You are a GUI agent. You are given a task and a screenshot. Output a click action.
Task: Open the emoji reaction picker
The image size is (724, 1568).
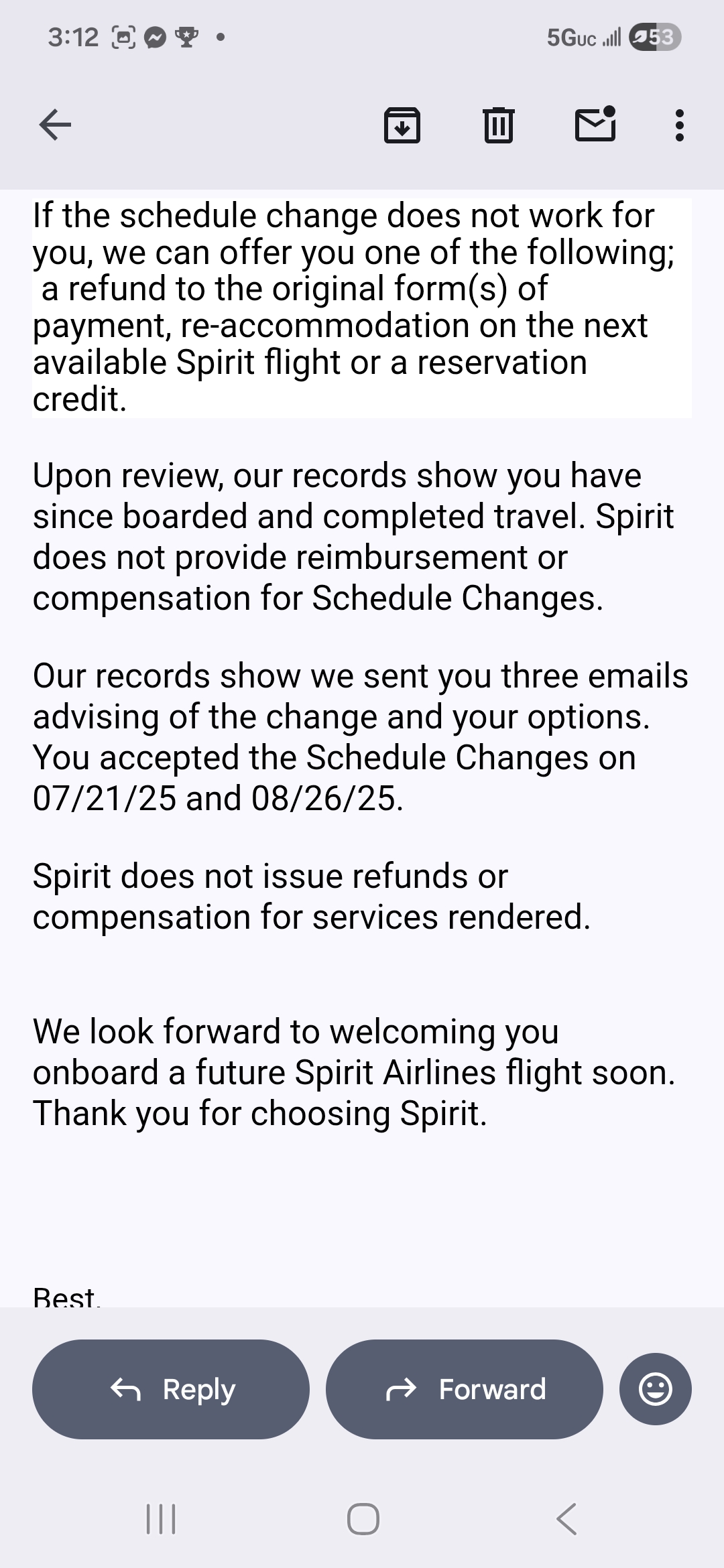pos(655,1389)
